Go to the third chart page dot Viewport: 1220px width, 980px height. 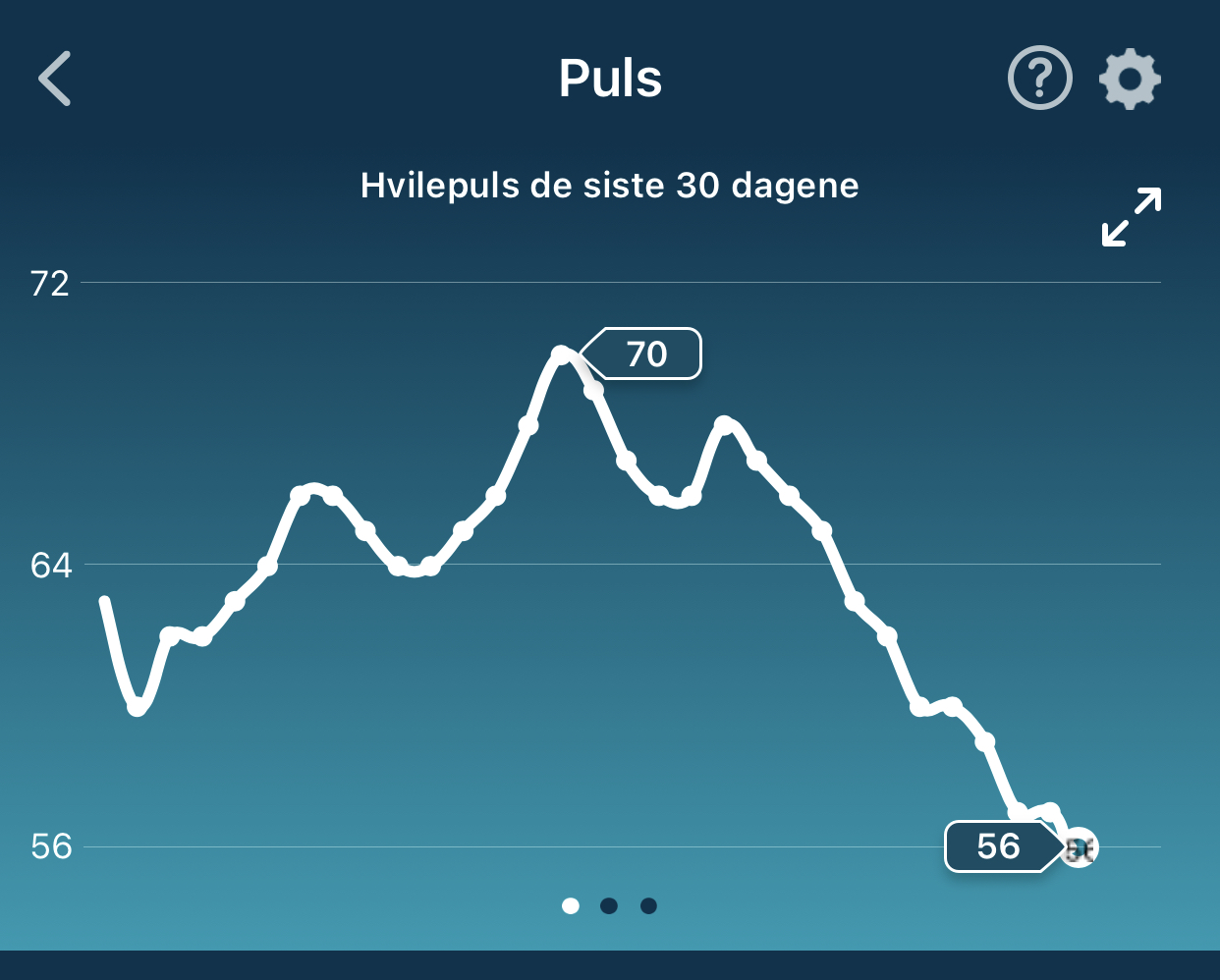pos(648,905)
